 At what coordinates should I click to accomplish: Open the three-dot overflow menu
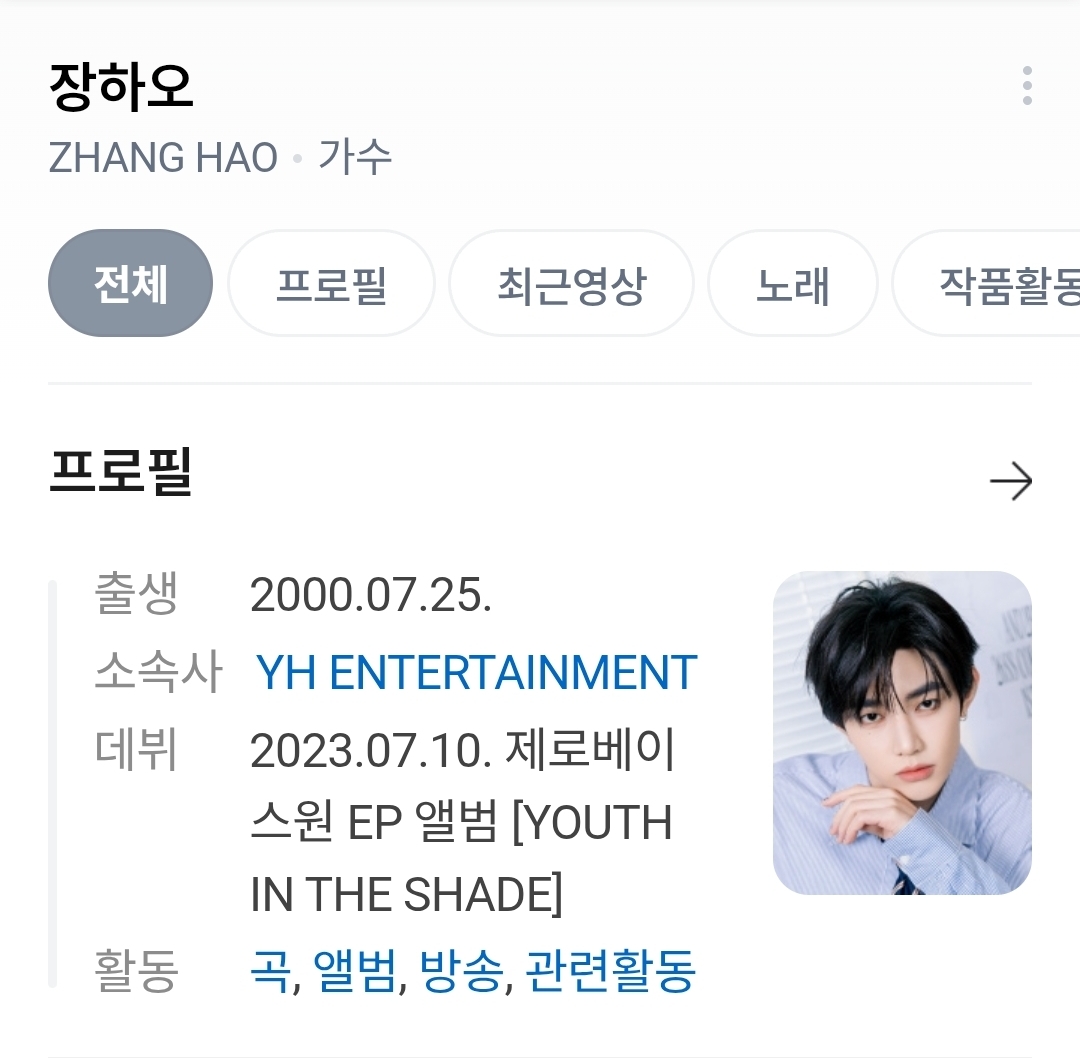point(1027,86)
